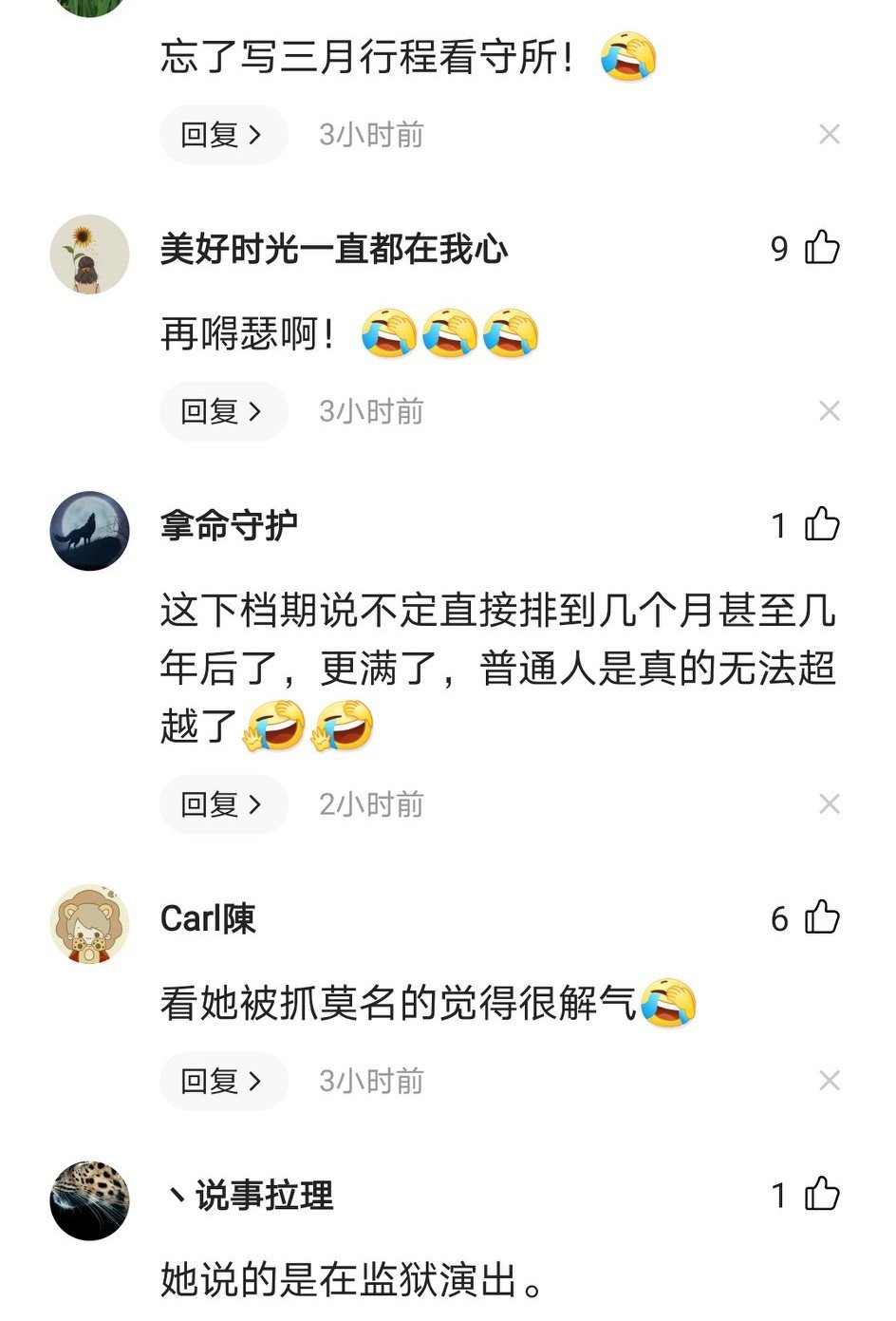The height and width of the screenshot is (1321, 896).
Task: Dismiss Carl陳's comment
Action: coord(829,1081)
